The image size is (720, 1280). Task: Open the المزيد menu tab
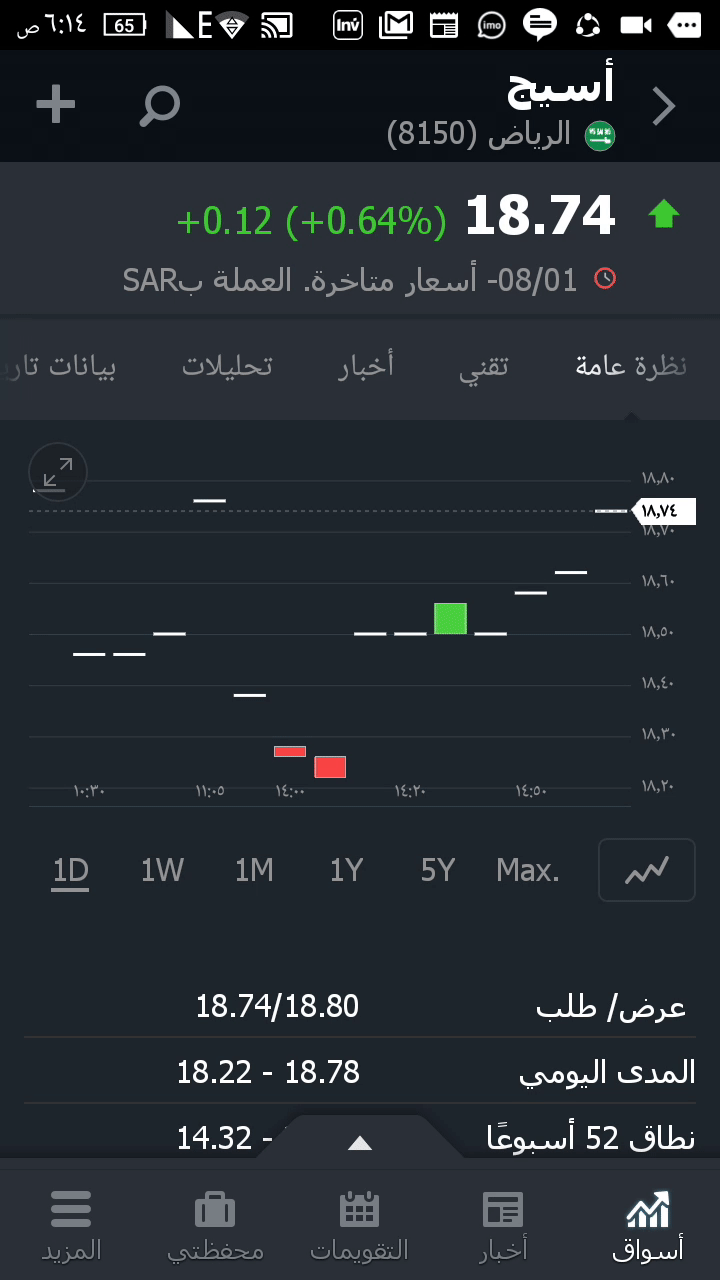[x=71, y=1226]
